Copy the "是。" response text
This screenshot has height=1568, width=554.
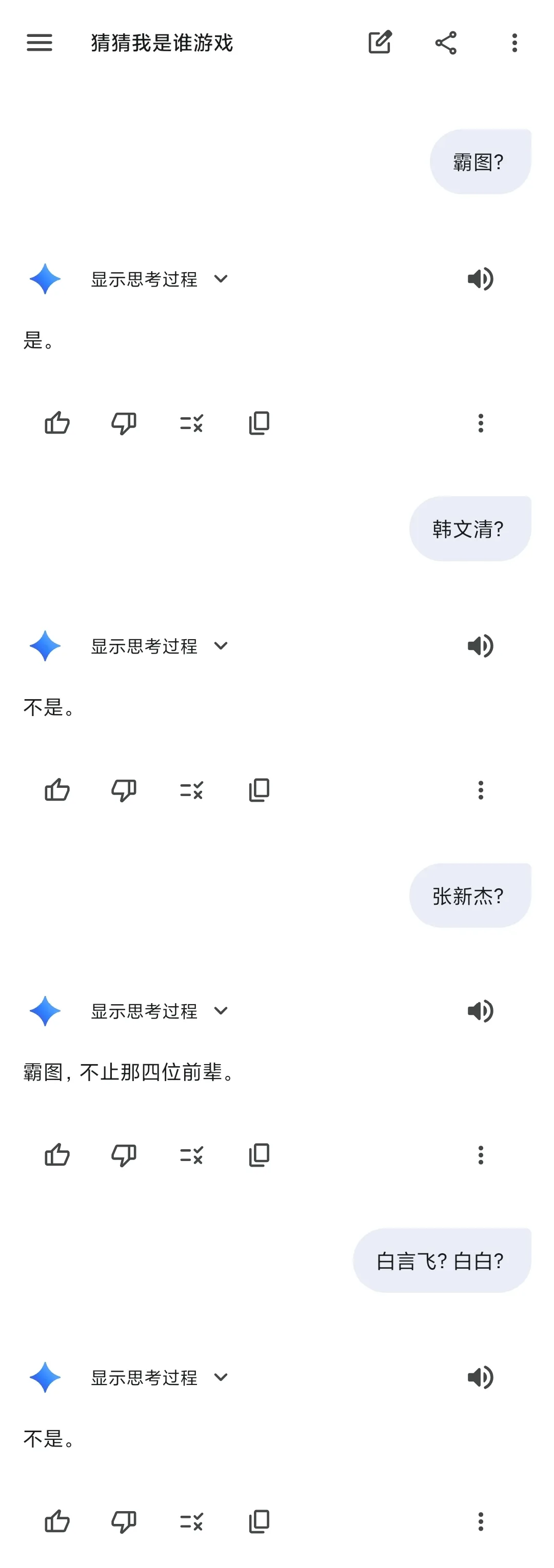tap(259, 423)
